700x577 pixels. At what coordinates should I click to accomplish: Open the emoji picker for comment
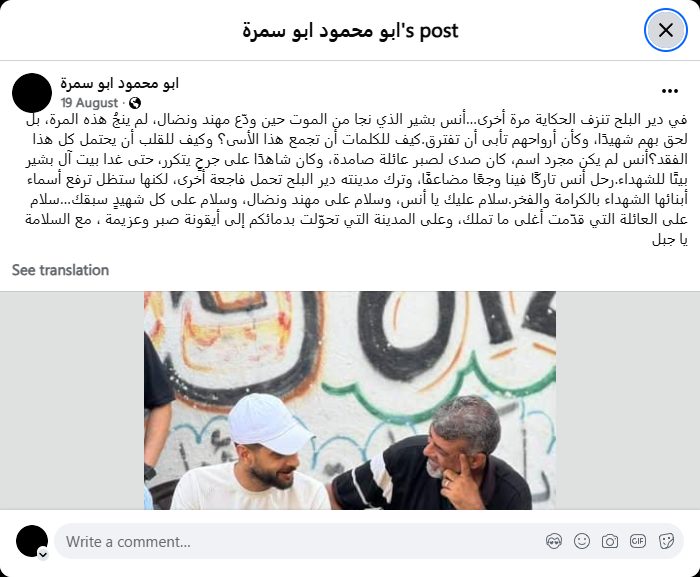(582, 541)
